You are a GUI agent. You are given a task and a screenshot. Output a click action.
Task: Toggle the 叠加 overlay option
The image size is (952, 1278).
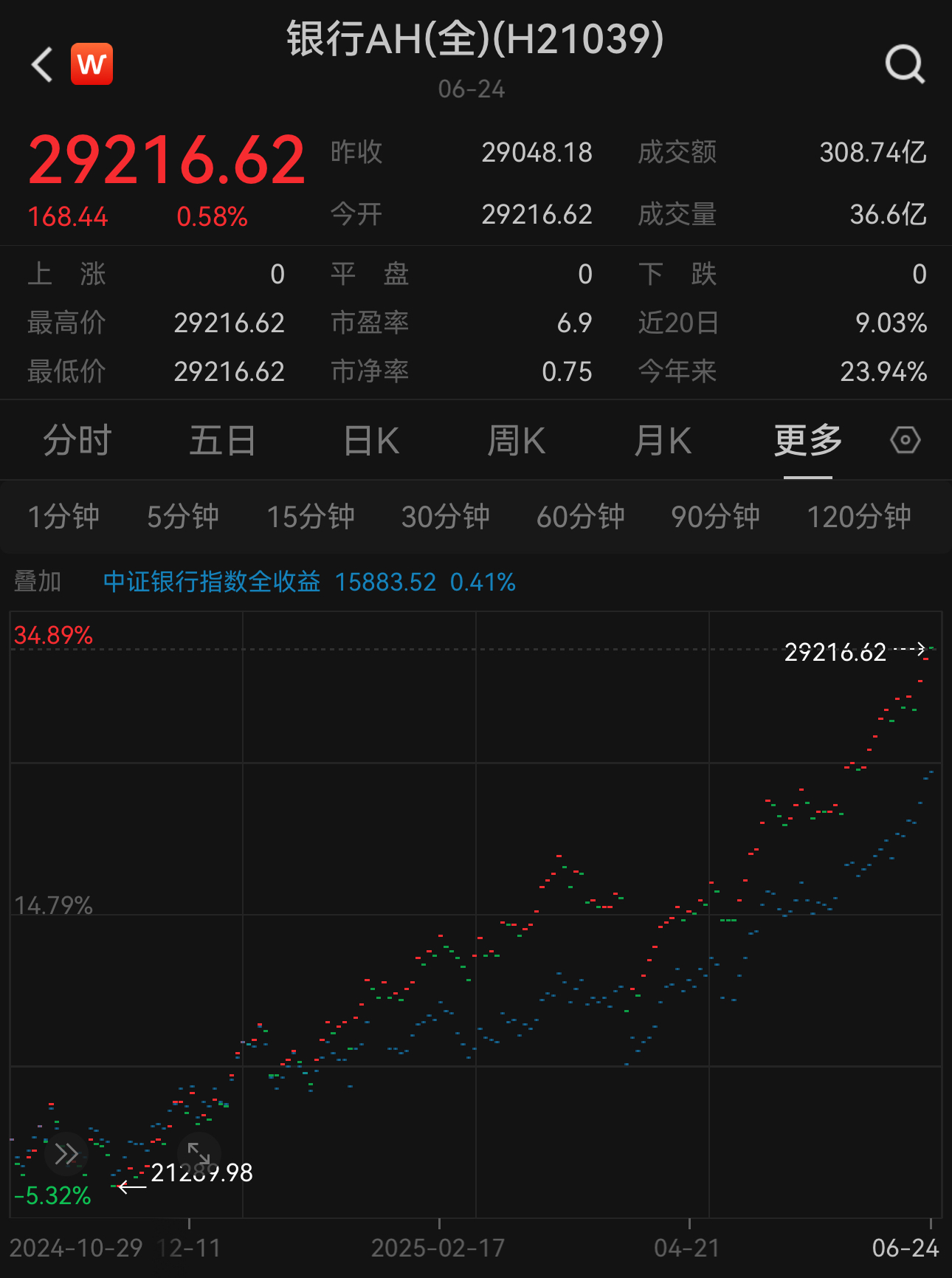(x=38, y=582)
